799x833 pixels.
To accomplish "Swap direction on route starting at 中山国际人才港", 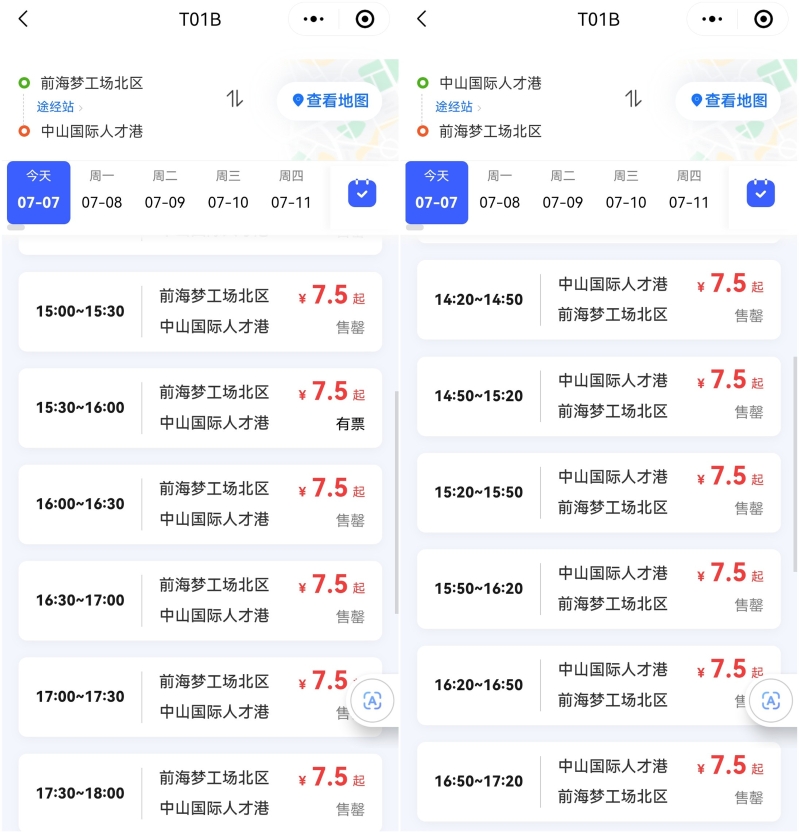I will 634,99.
